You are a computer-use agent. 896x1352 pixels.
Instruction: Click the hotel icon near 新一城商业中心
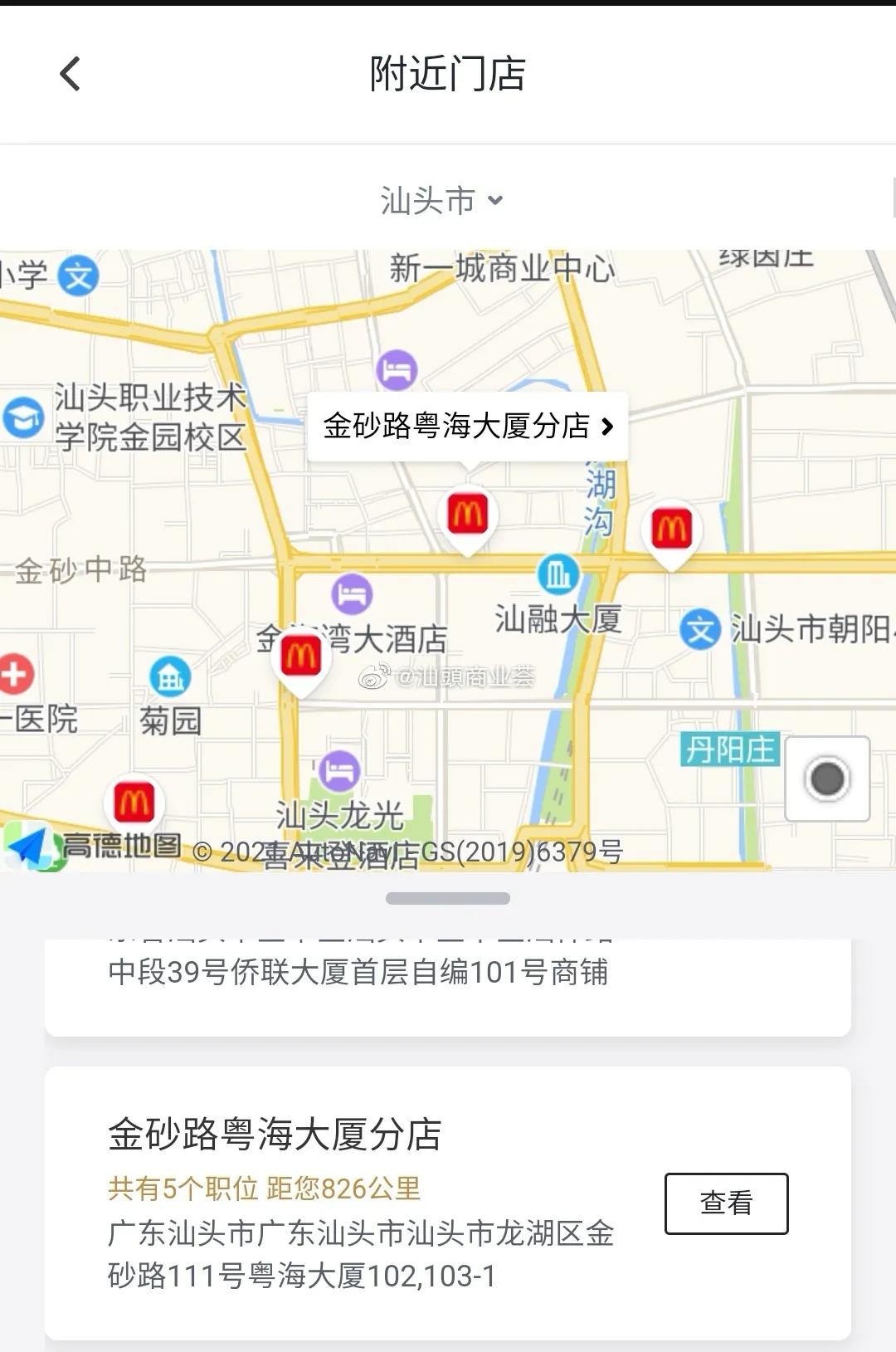click(x=396, y=369)
